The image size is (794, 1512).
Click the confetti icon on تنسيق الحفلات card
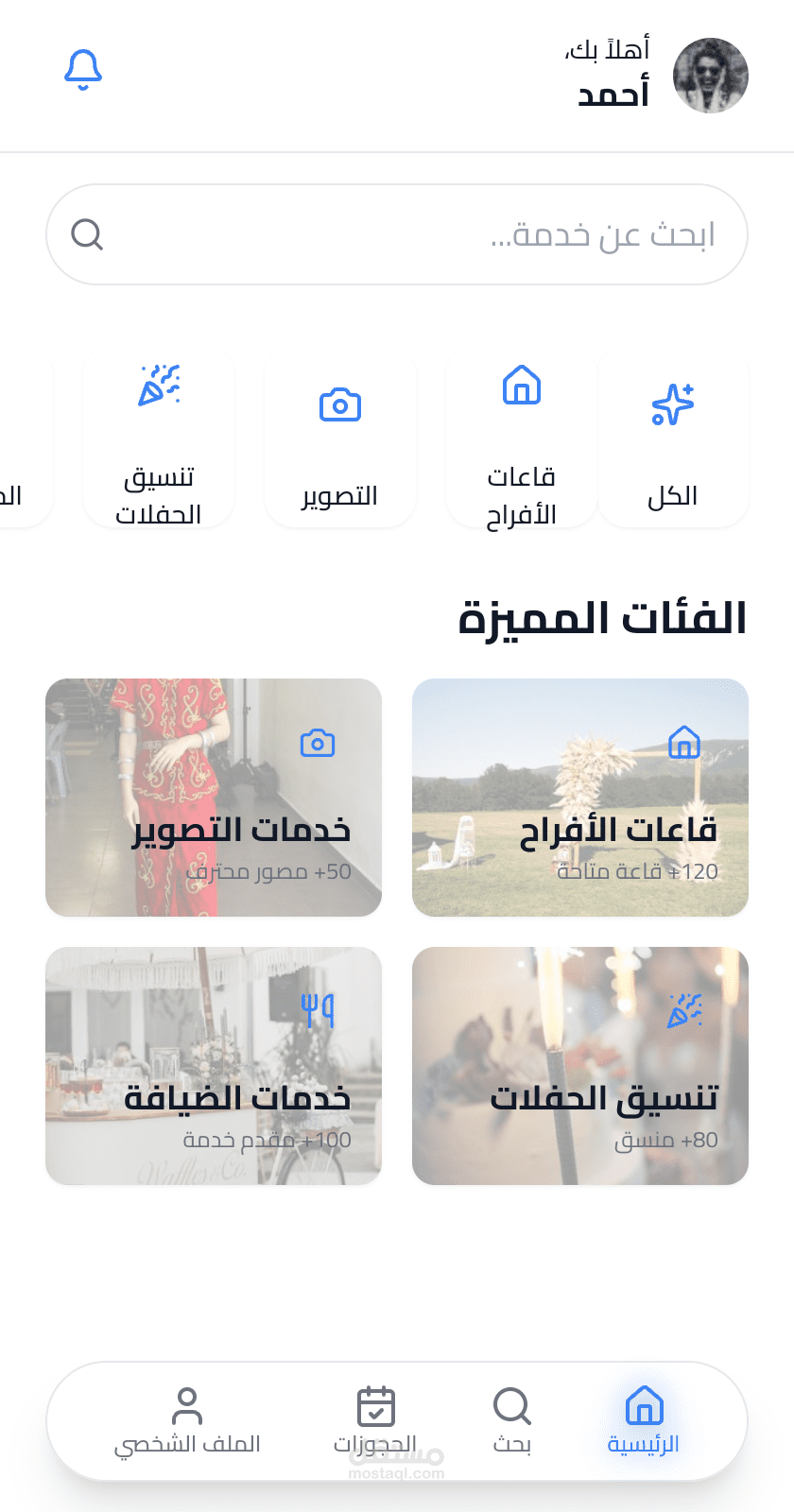pos(685,1009)
